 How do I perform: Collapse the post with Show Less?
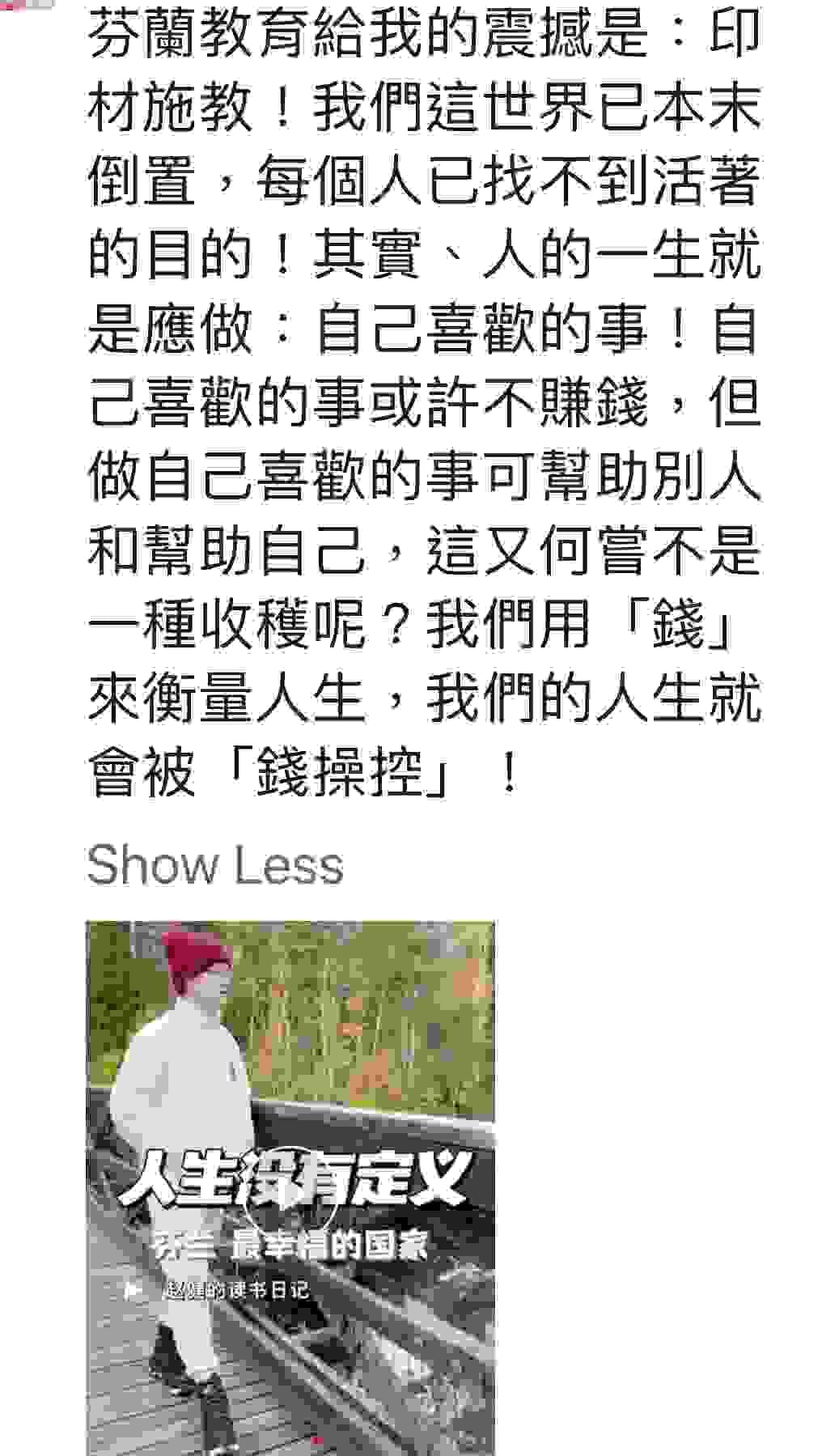click(214, 865)
